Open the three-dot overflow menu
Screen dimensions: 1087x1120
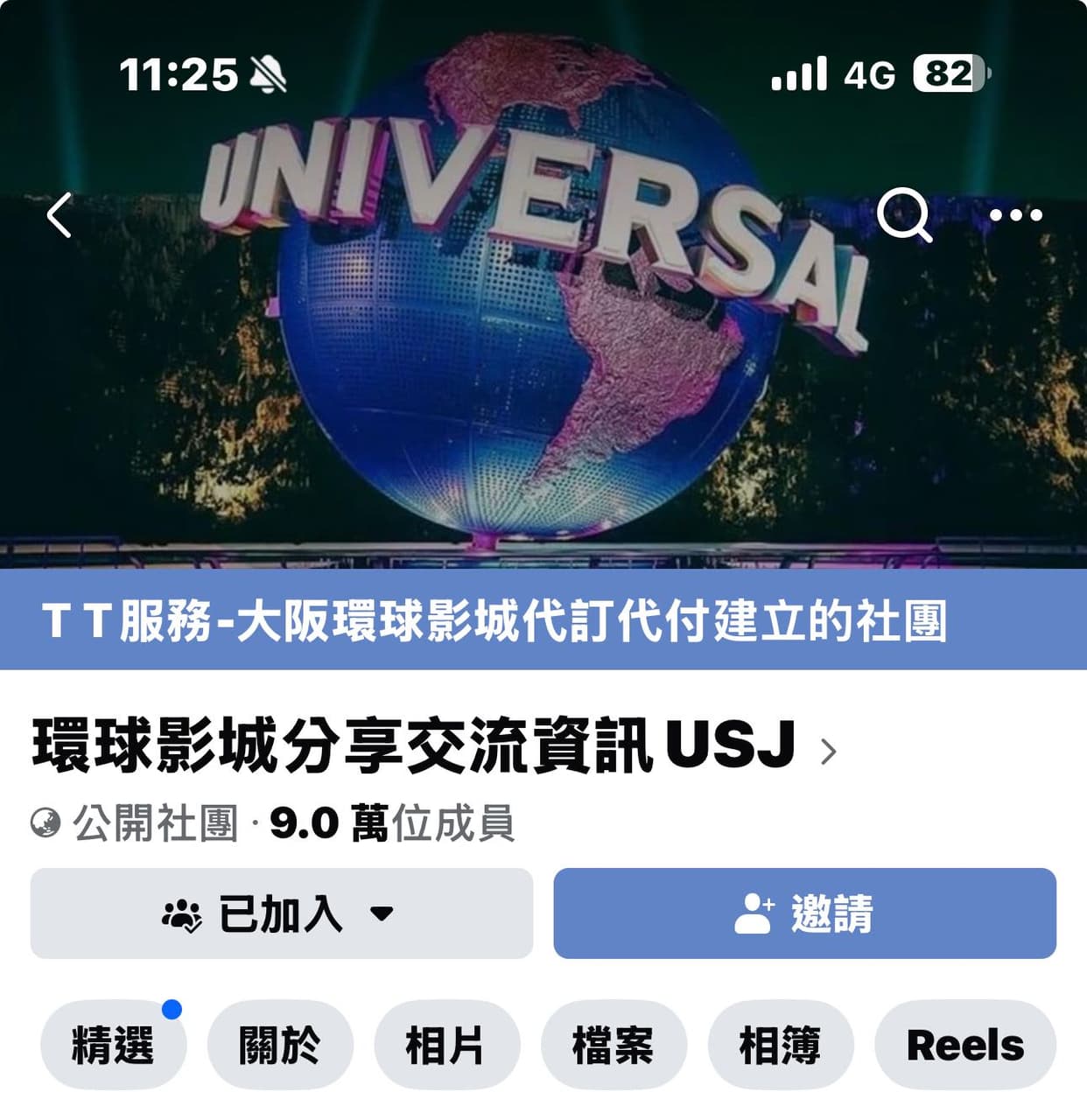tap(1015, 214)
